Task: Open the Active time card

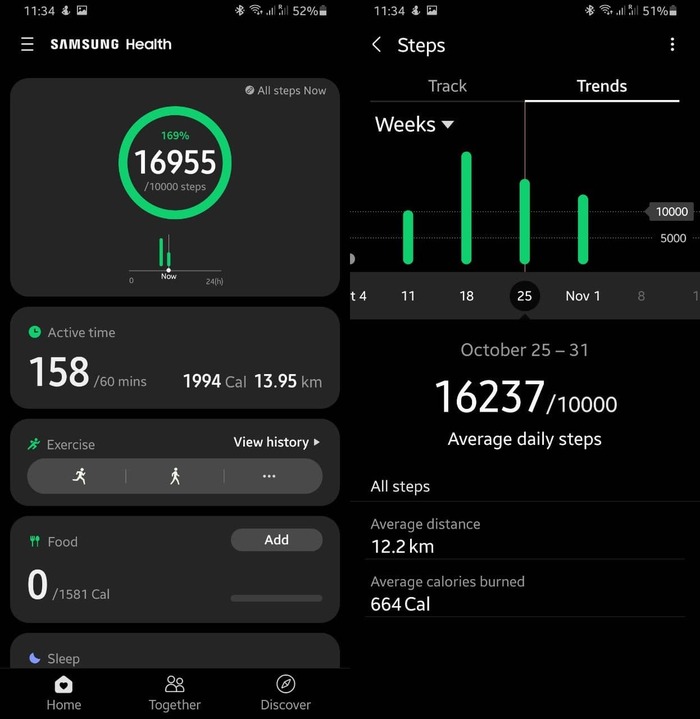Action: [175, 358]
